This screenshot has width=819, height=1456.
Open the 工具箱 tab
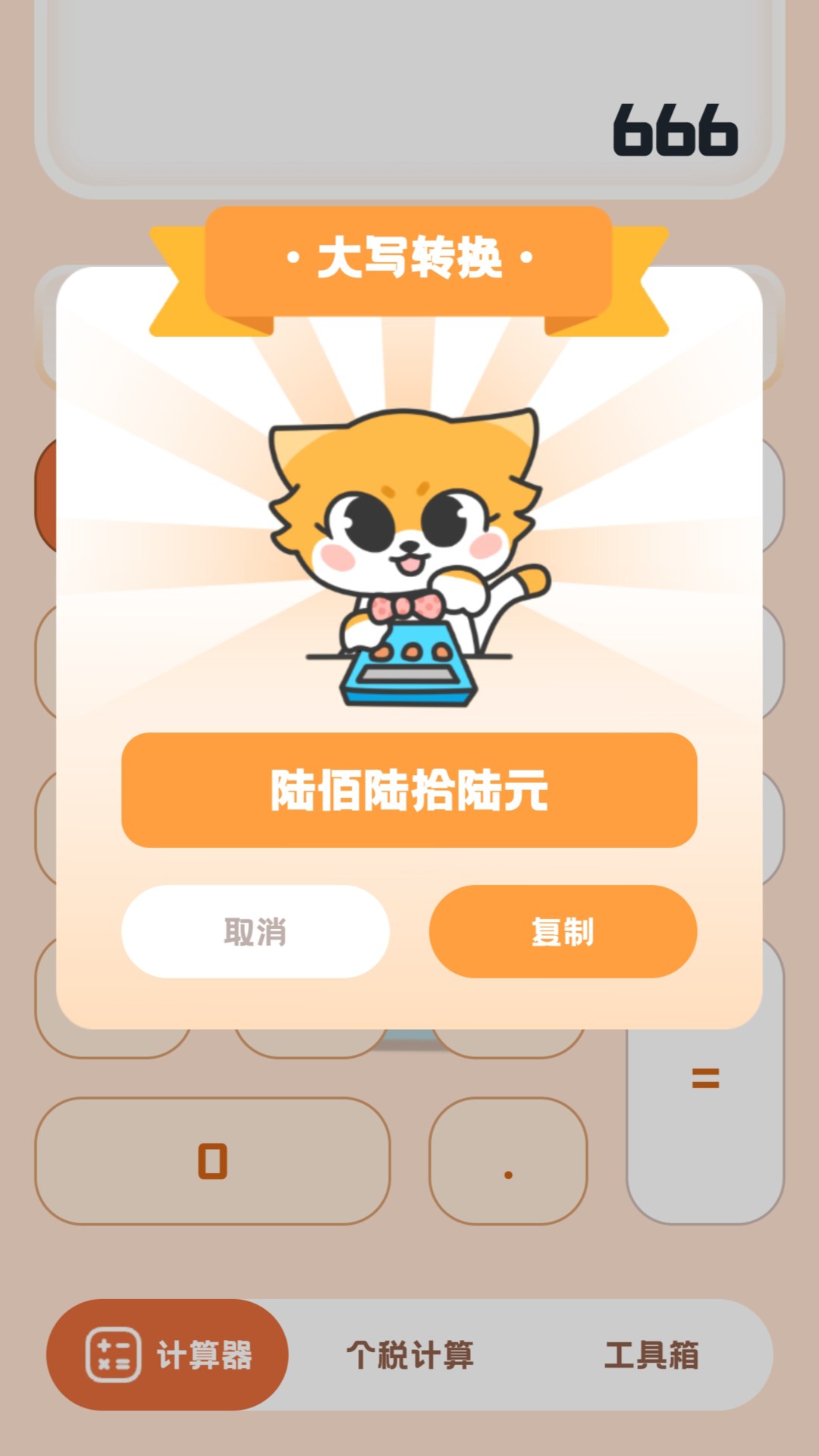click(x=651, y=1355)
